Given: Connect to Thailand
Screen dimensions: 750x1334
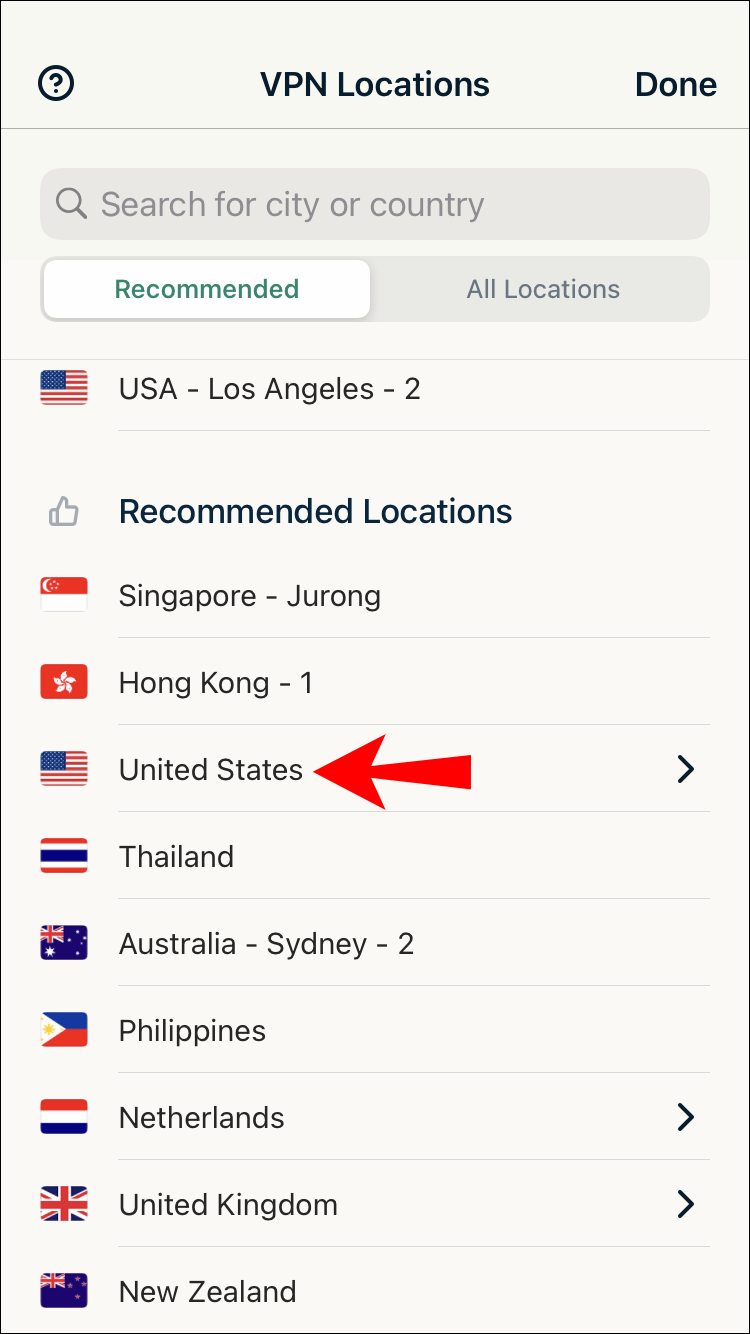Looking at the screenshot, I should [x=176, y=857].
